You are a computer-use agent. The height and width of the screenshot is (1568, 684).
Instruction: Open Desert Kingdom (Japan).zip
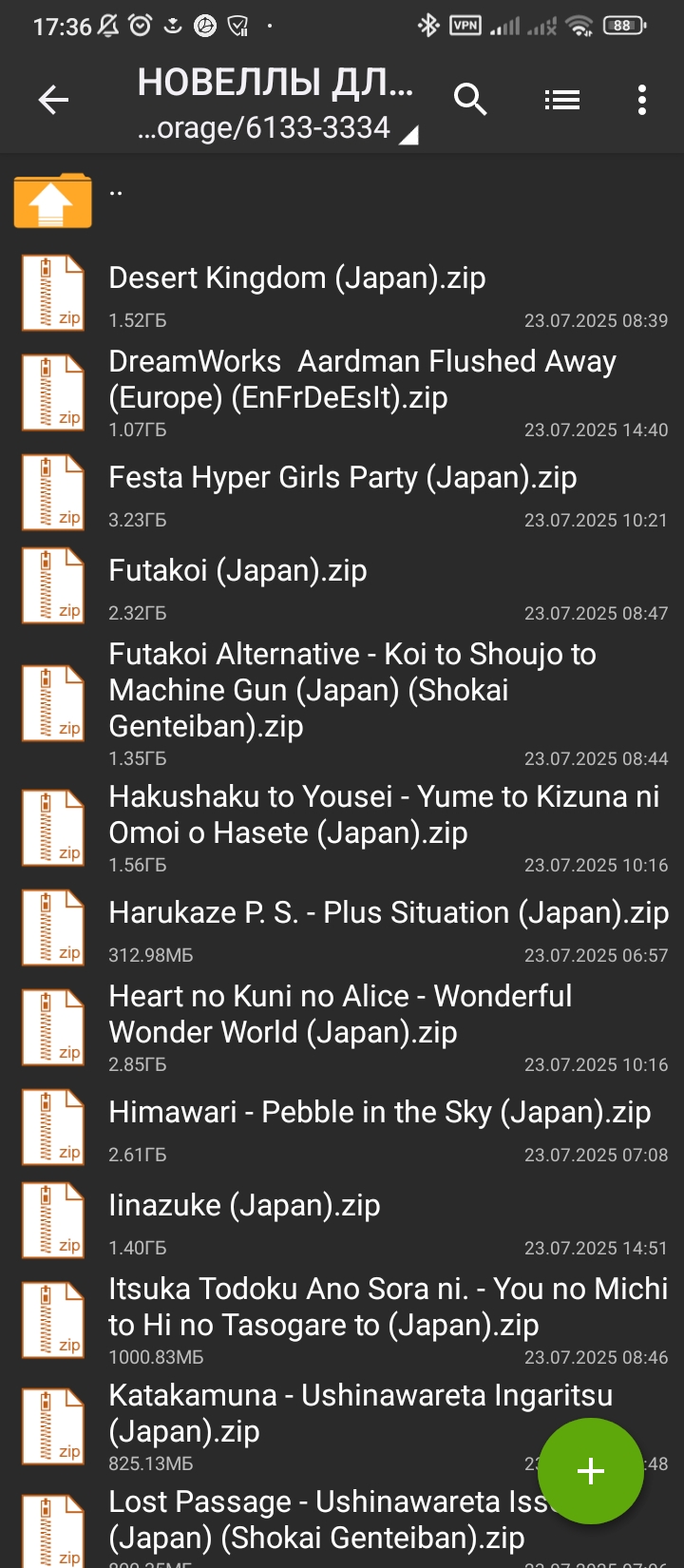click(296, 278)
